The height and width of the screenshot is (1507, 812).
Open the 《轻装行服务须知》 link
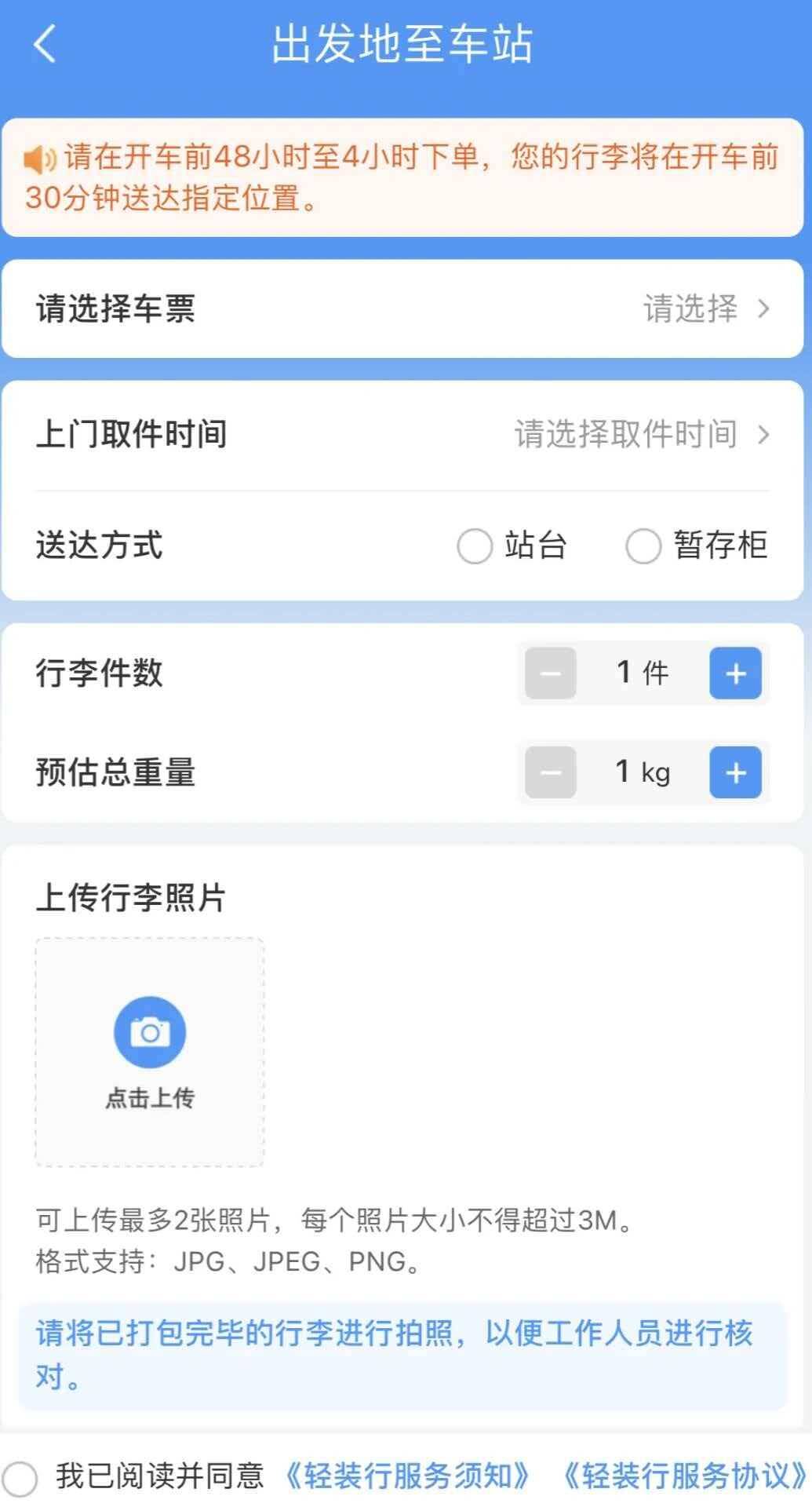[x=406, y=1476]
